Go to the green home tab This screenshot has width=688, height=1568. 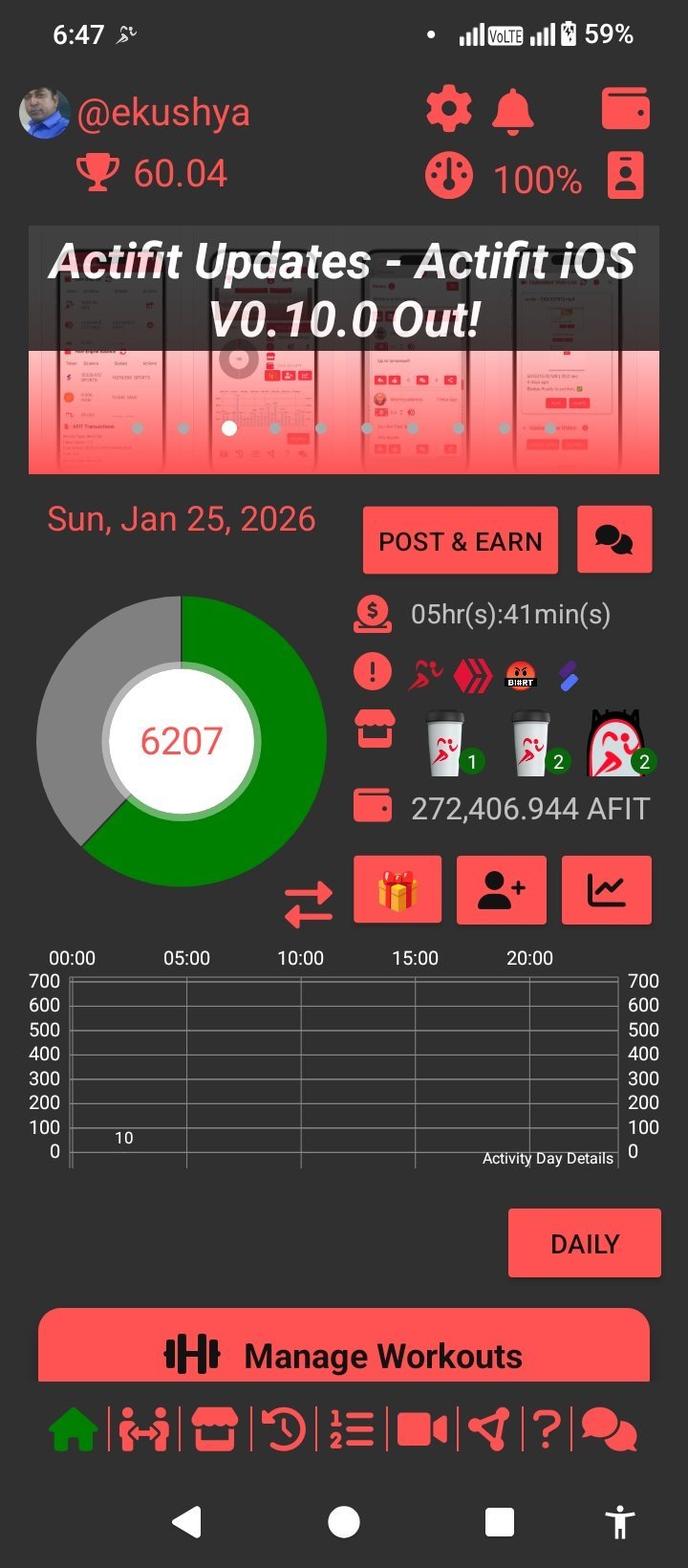tap(74, 1430)
